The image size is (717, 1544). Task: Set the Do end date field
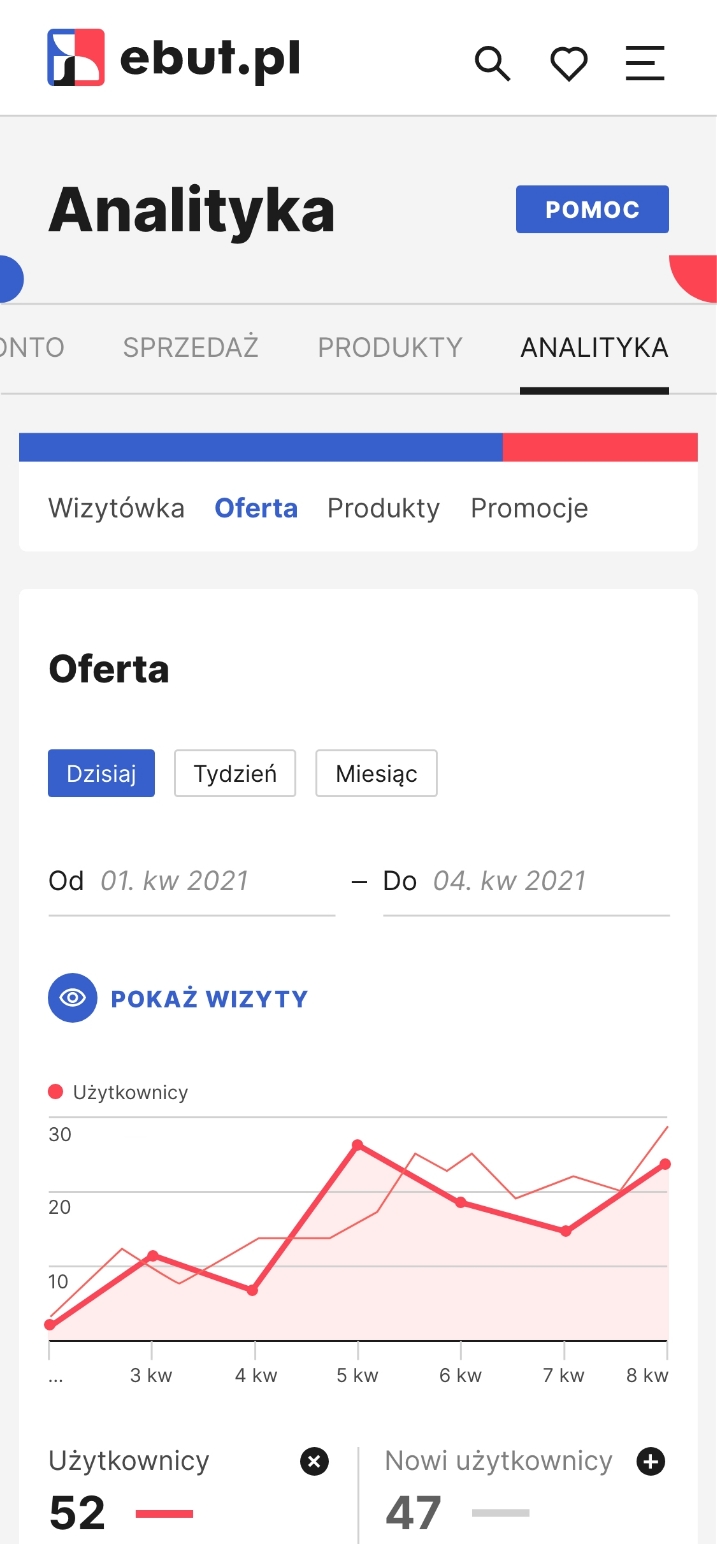tap(526, 881)
